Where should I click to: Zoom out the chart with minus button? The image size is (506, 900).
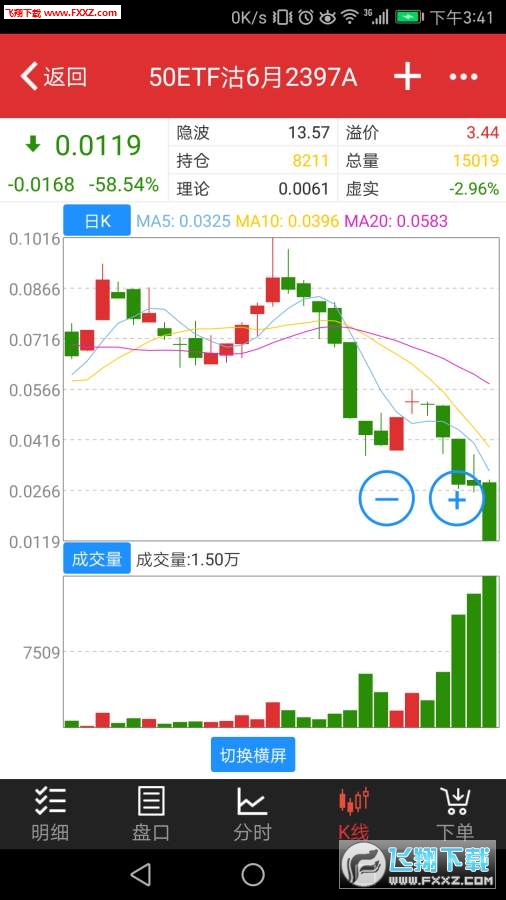pos(387,499)
